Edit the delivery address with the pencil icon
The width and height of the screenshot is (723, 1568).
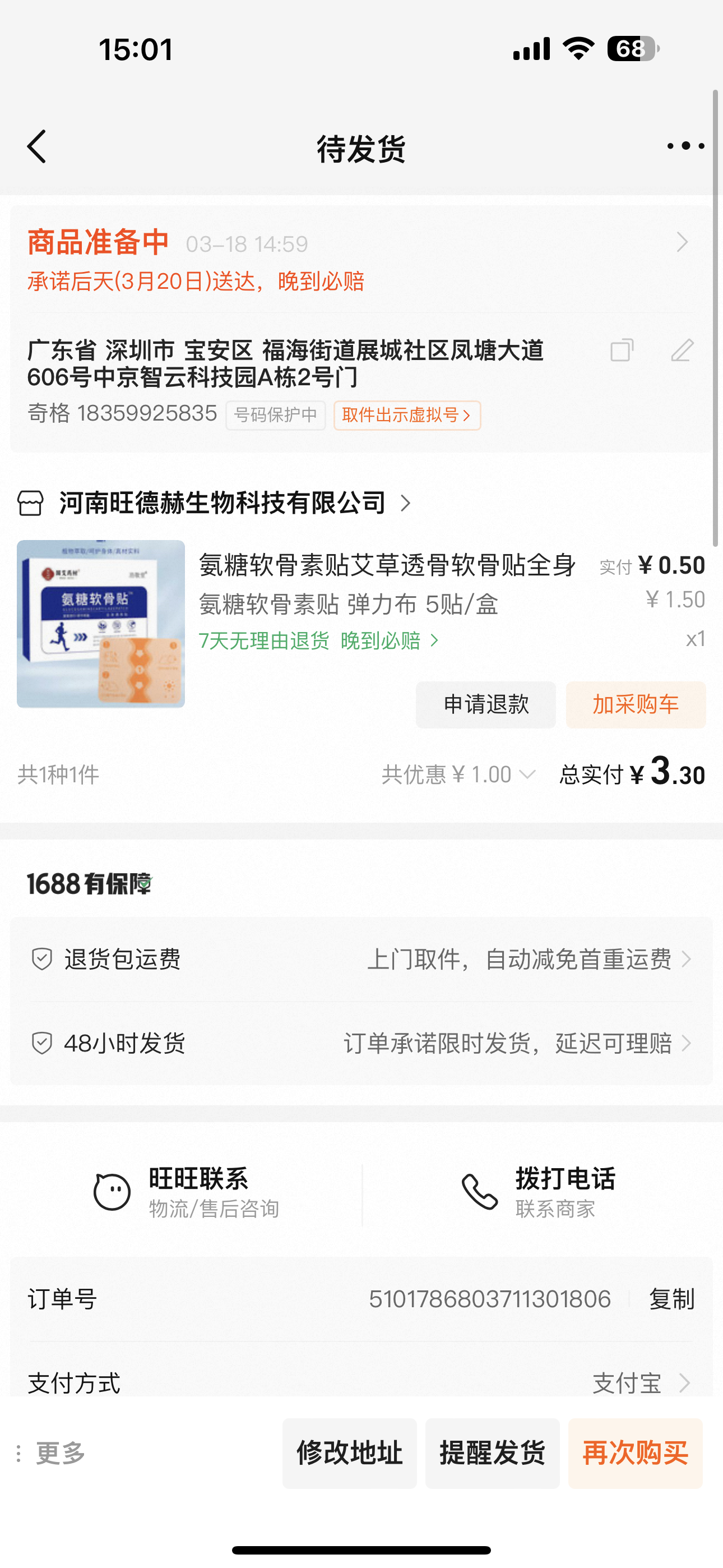pos(682,351)
